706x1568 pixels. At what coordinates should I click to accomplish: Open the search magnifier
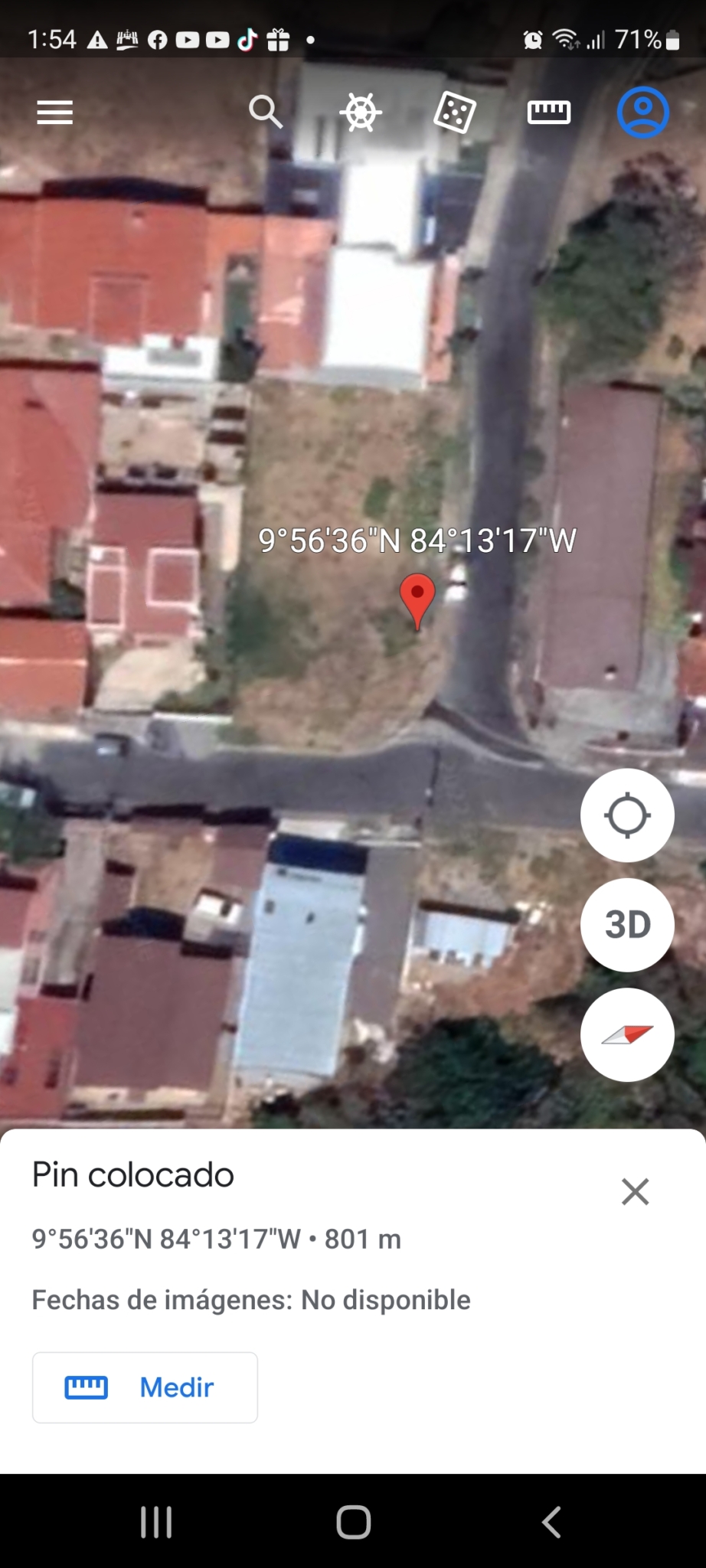tap(266, 112)
